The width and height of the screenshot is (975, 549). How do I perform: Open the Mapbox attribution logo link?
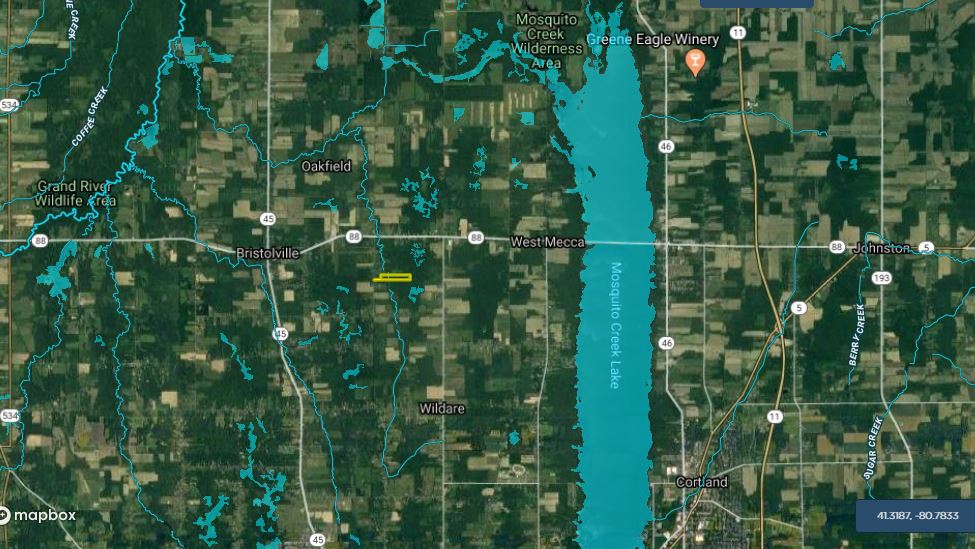(38, 516)
